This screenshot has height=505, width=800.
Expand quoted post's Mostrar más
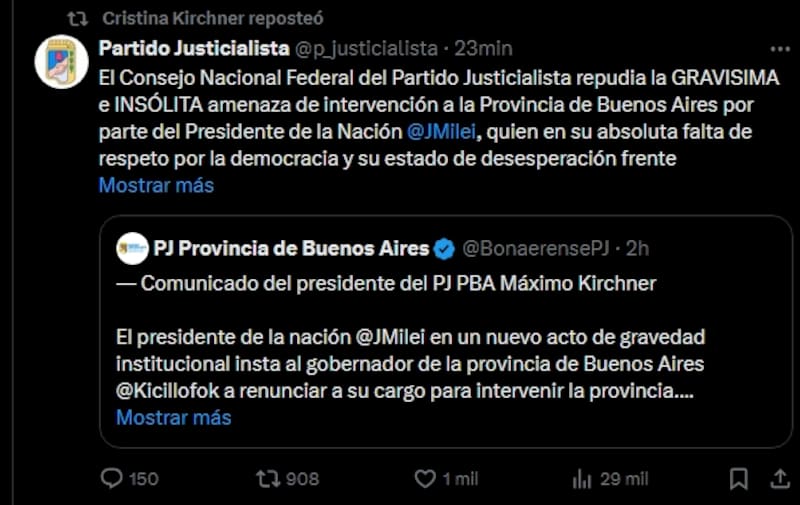point(173,417)
